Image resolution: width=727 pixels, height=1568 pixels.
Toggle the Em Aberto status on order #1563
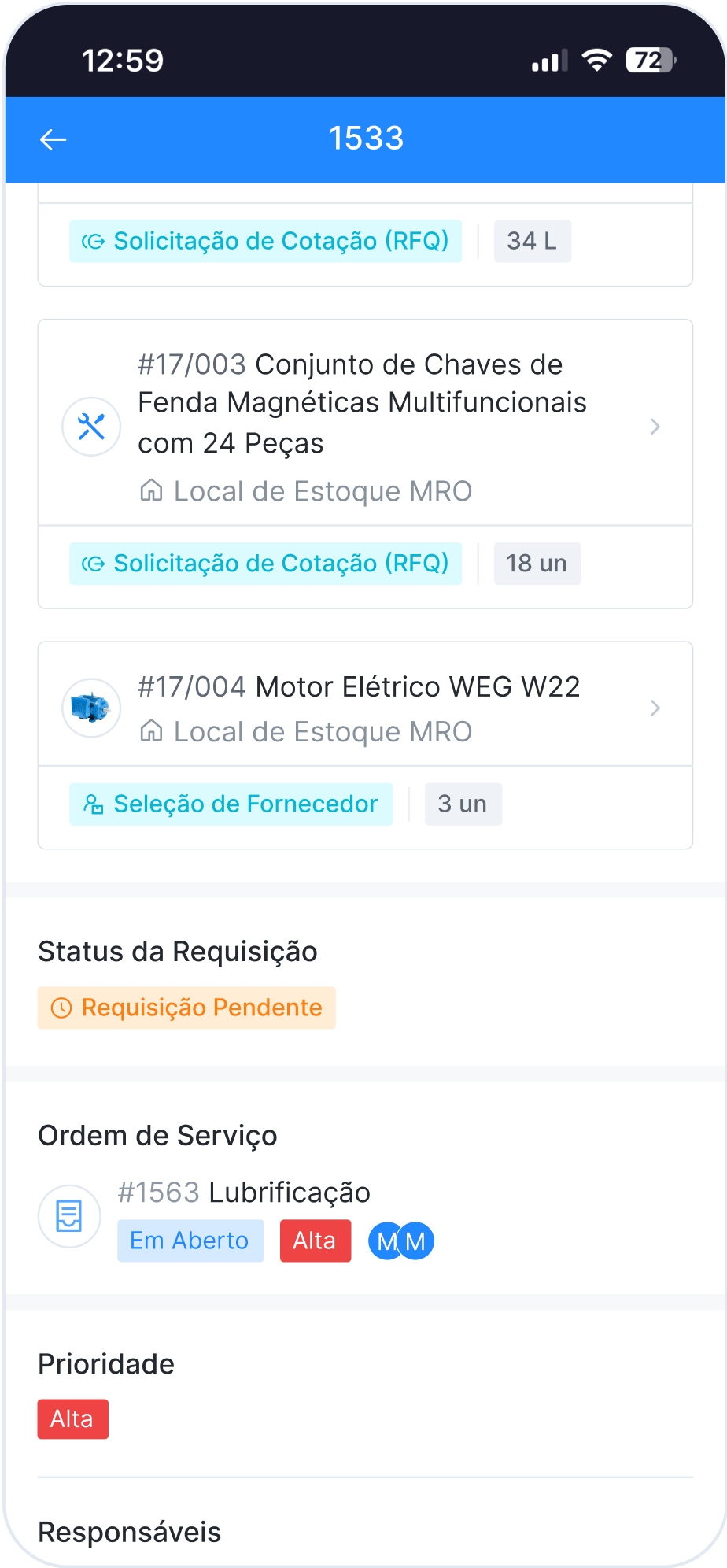190,1240
